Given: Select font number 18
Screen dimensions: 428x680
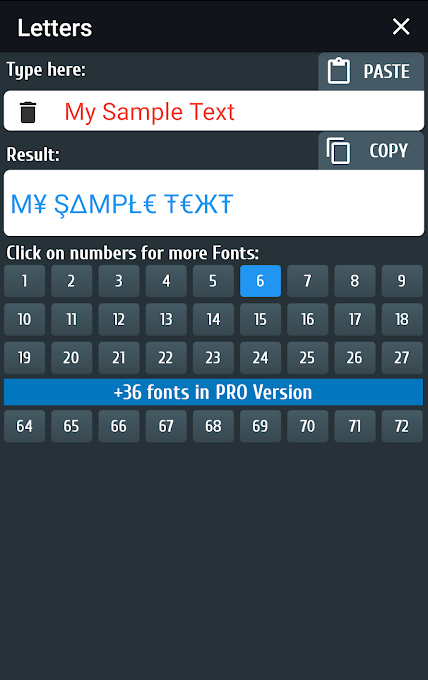Looking at the screenshot, I should click(x=402, y=320).
